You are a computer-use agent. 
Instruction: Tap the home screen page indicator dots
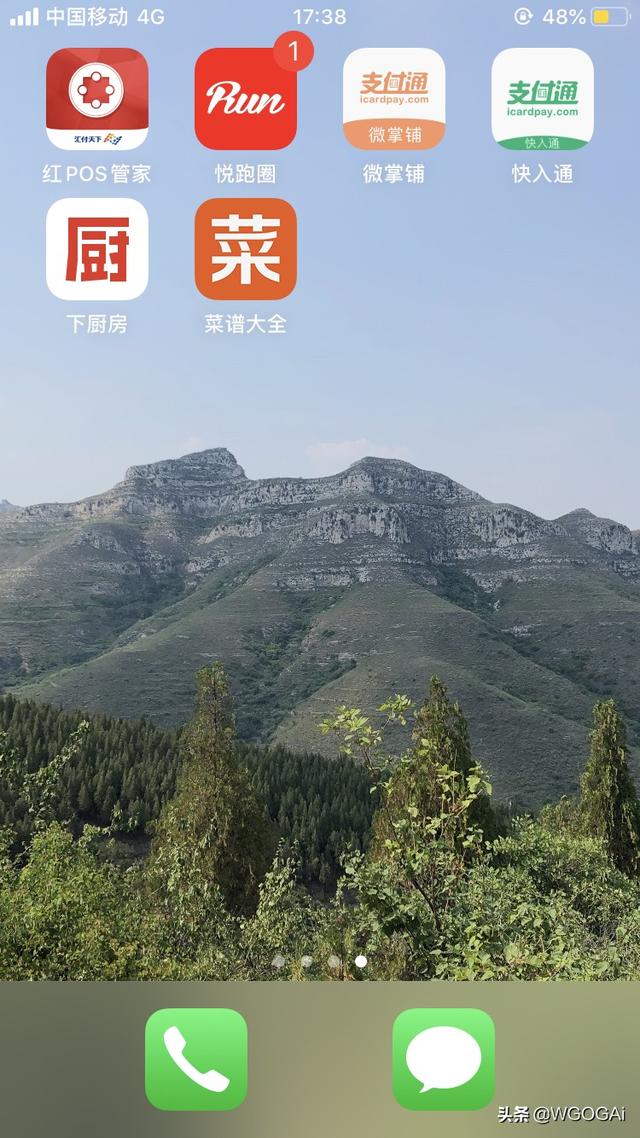(x=320, y=961)
